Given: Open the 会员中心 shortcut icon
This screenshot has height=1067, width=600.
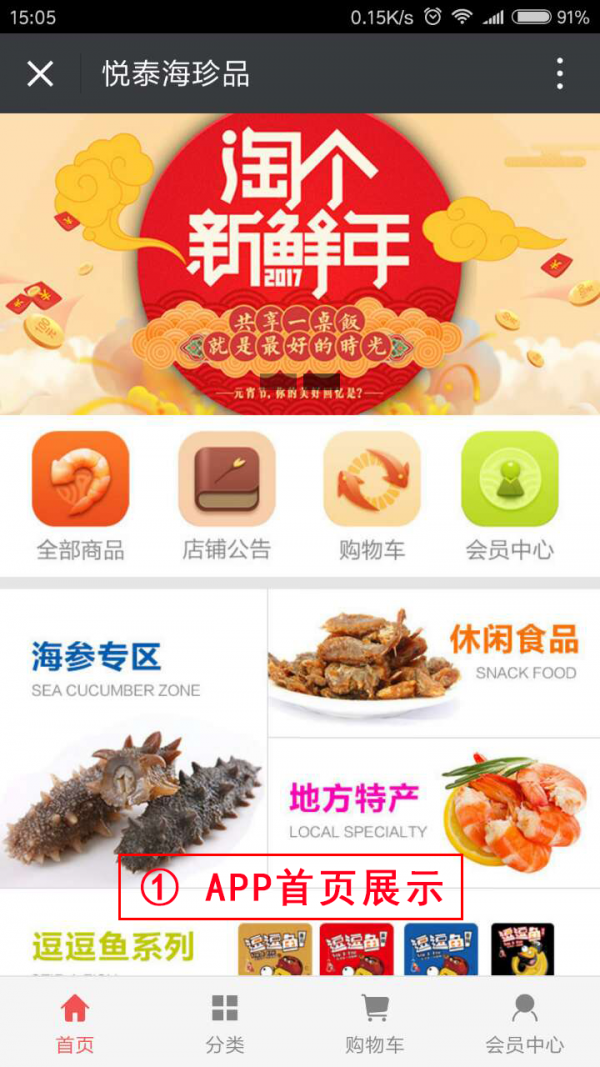Looking at the screenshot, I should [x=509, y=480].
